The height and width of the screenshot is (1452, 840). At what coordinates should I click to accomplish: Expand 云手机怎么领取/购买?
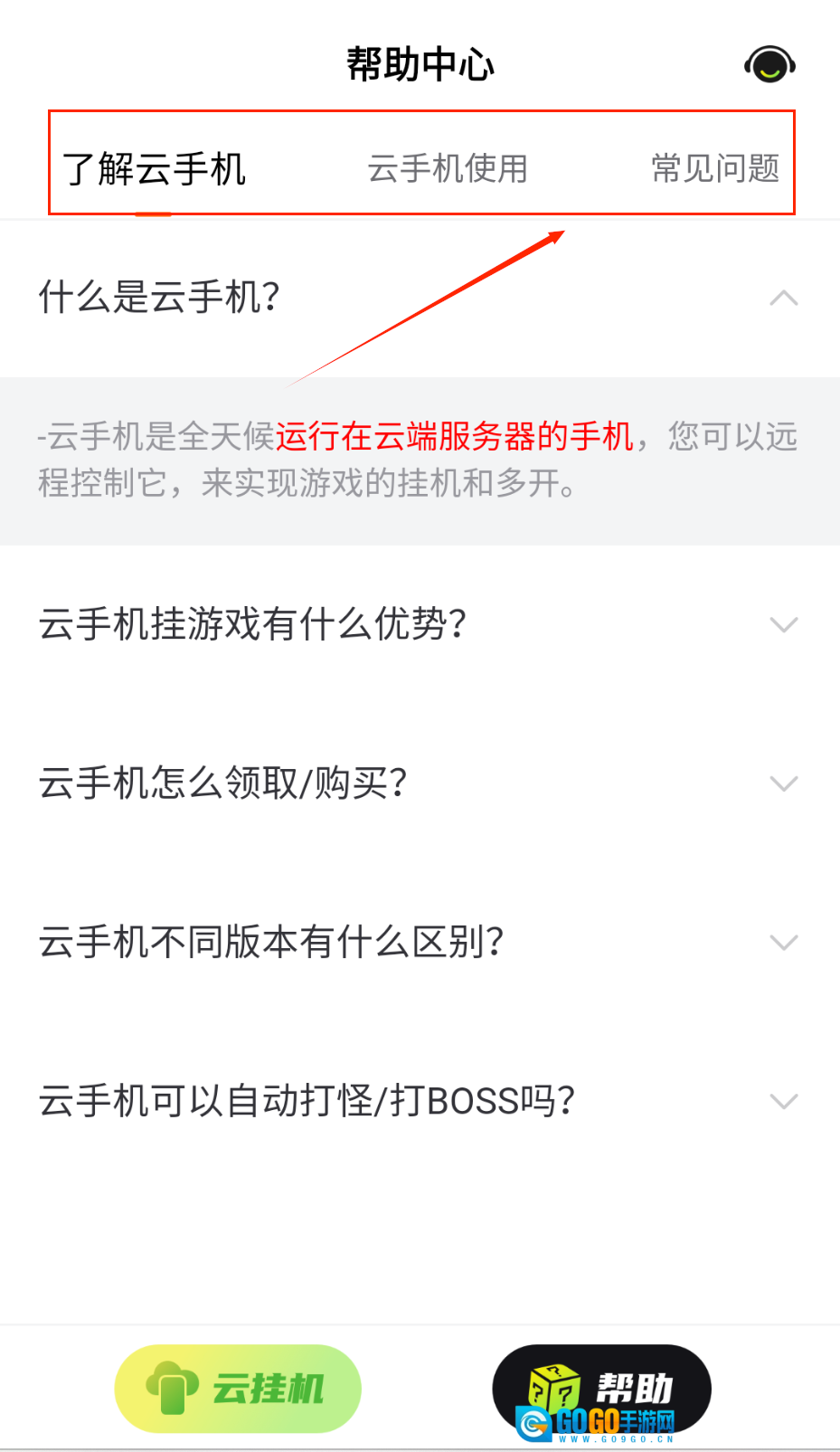point(783,783)
